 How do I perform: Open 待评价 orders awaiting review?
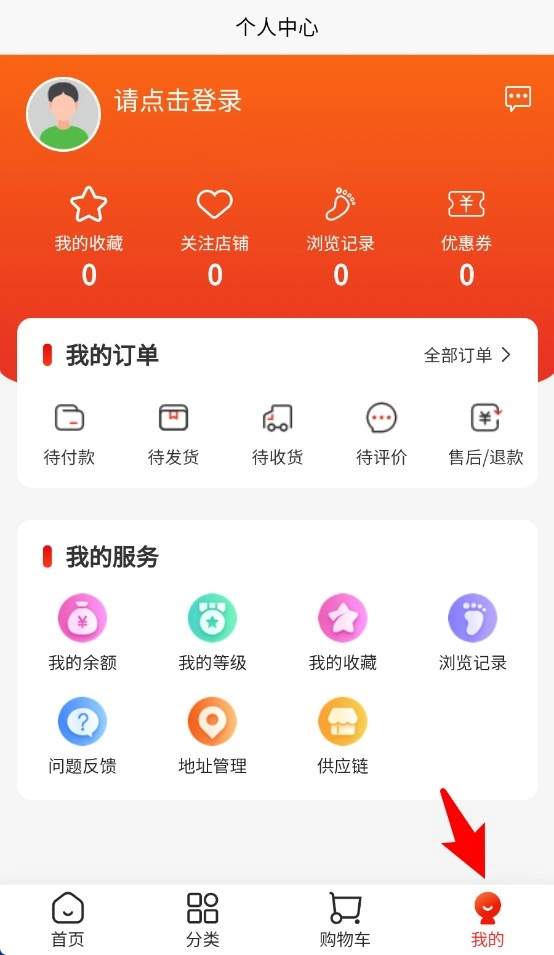[382, 434]
